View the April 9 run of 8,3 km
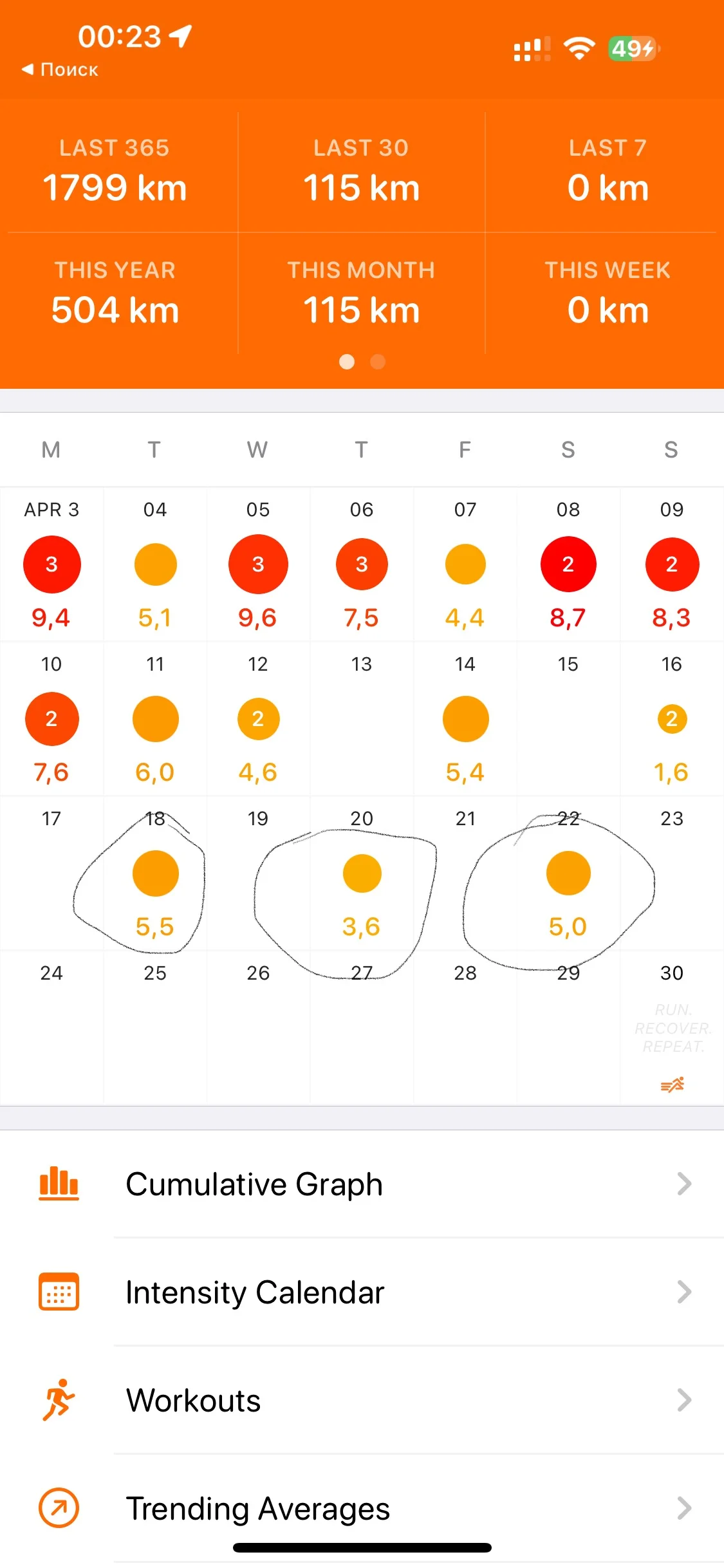Screen dimensions: 724x1568 coord(672,565)
